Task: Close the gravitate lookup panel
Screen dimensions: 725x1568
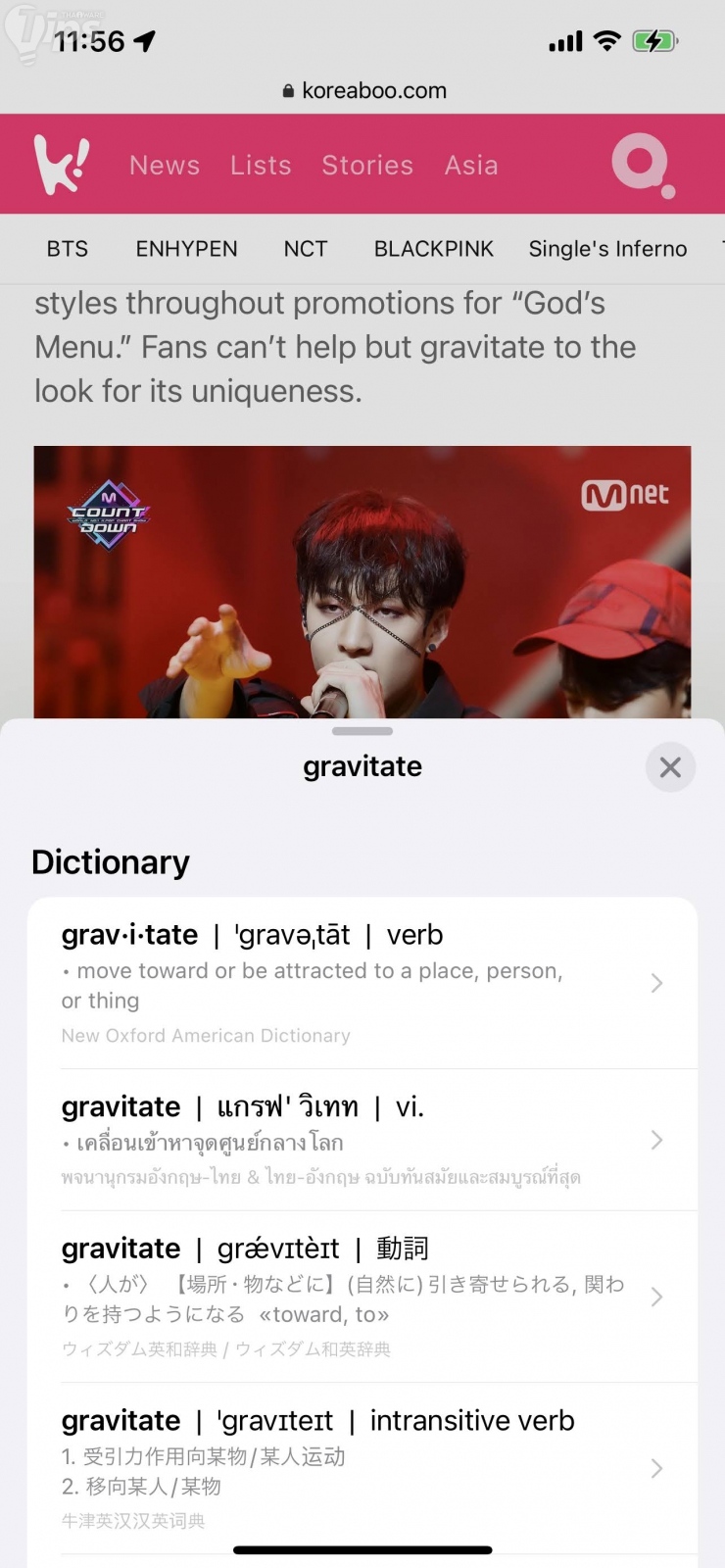Action: [x=670, y=767]
